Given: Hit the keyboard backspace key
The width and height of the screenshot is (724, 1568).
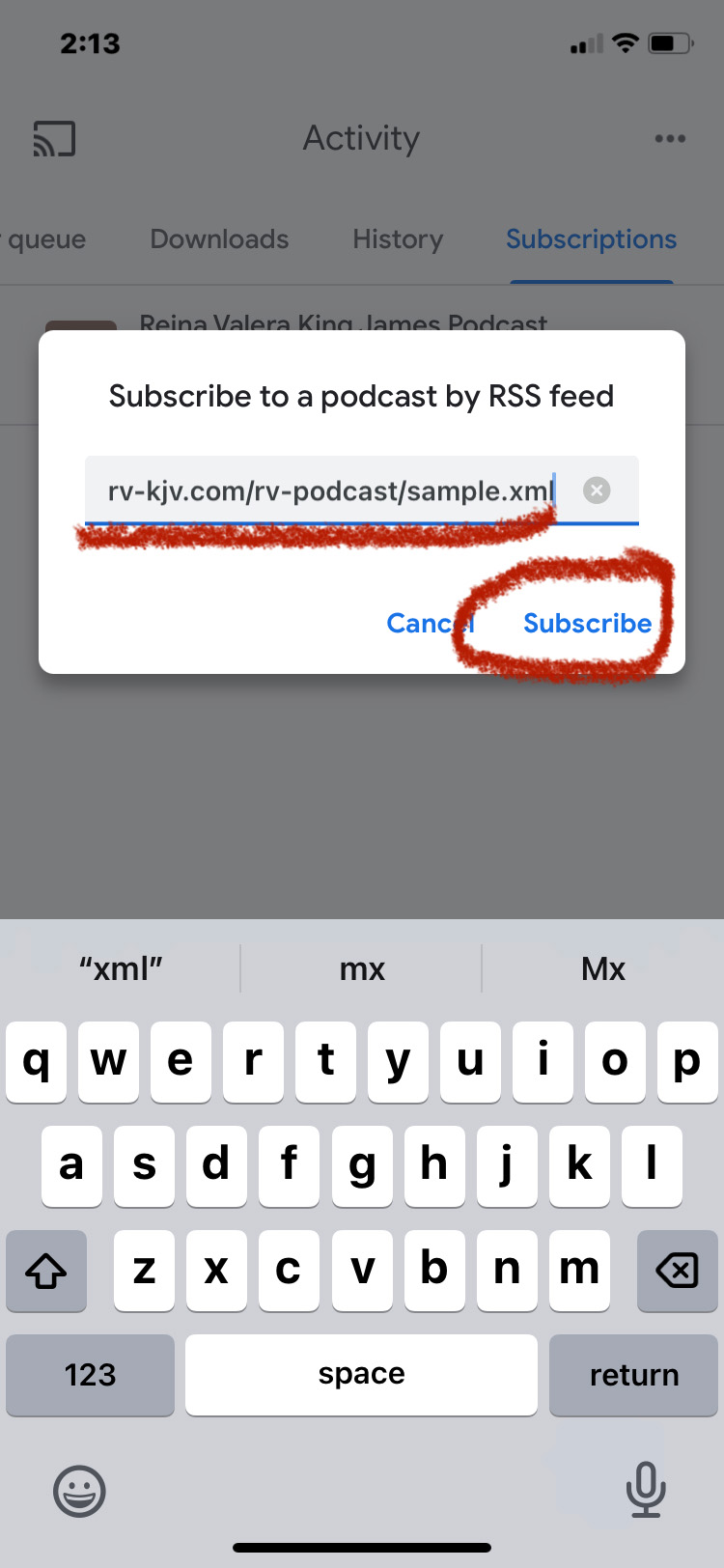Looking at the screenshot, I should 677,1271.
